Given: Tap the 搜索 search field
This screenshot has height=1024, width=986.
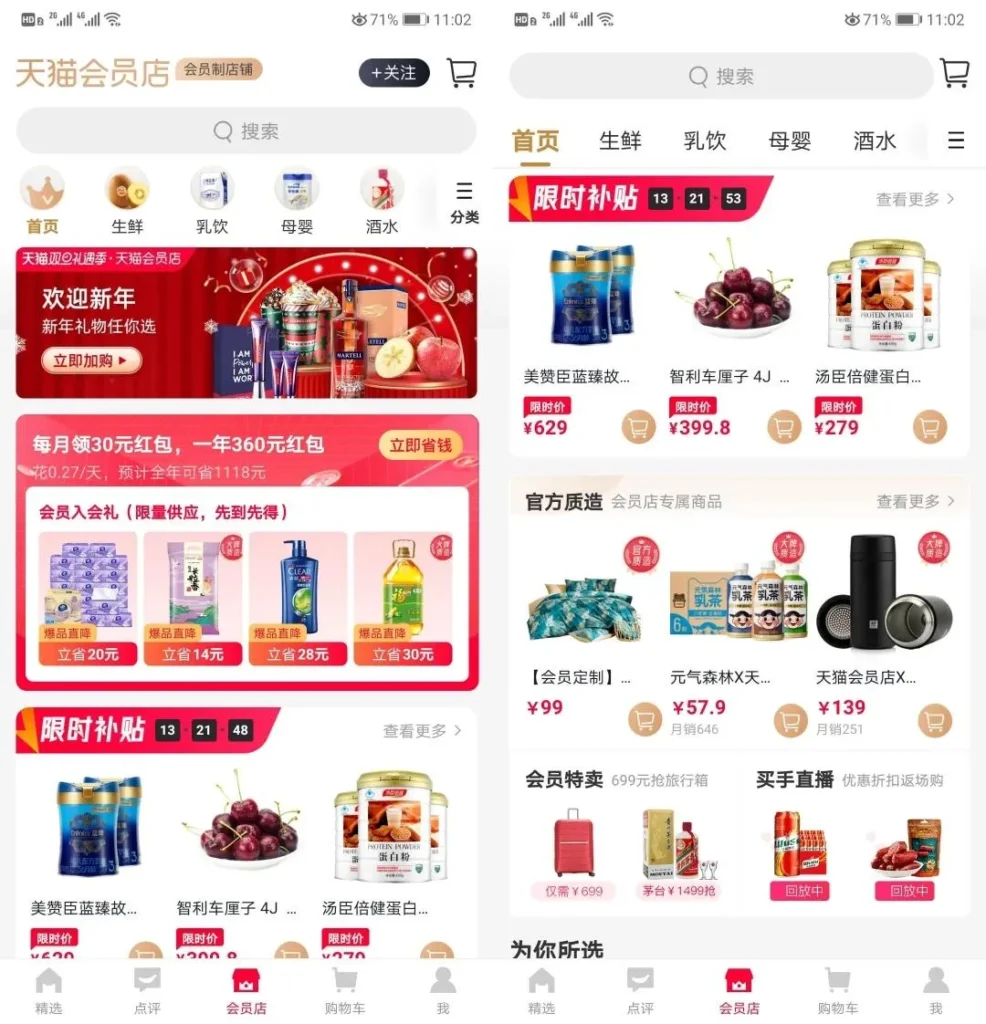Looking at the screenshot, I should (x=246, y=132).
